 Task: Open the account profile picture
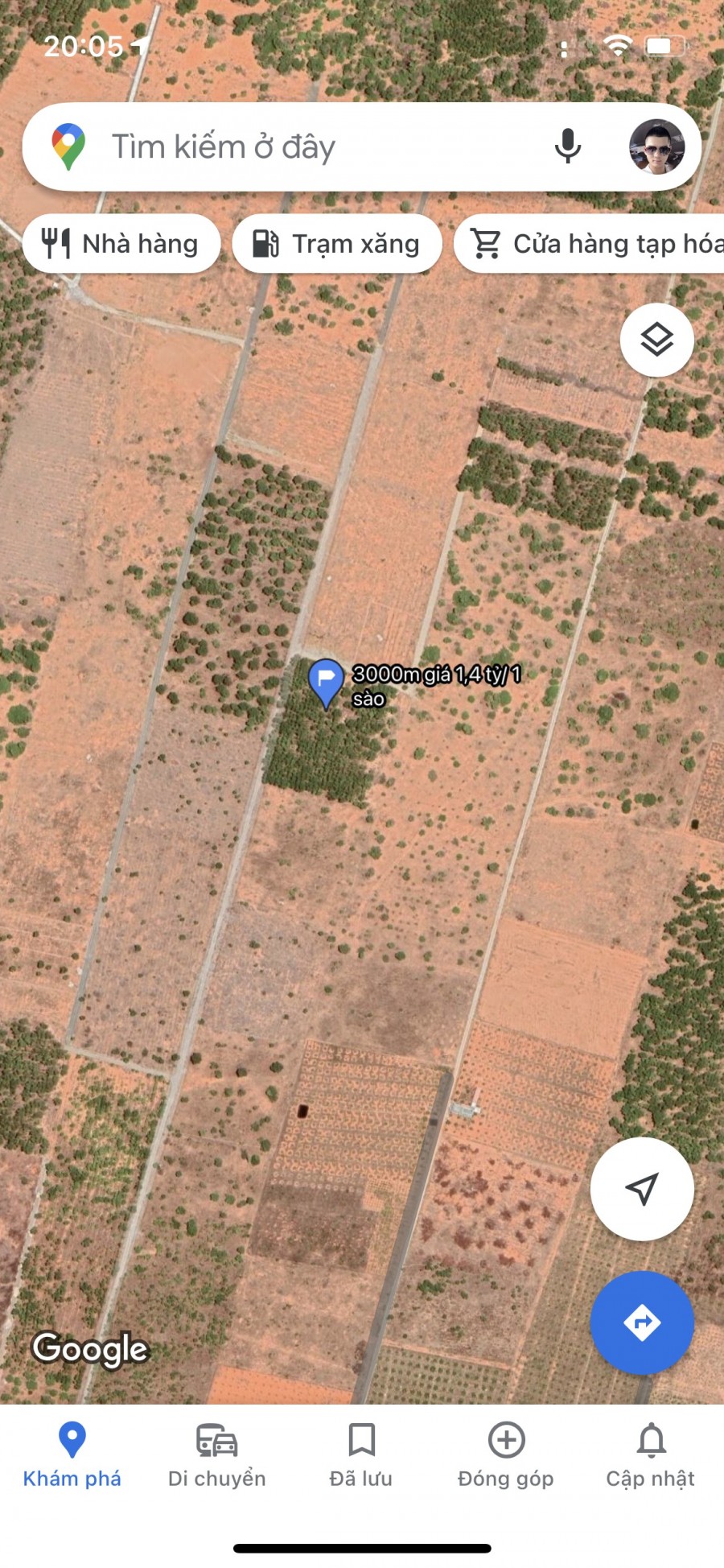656,147
